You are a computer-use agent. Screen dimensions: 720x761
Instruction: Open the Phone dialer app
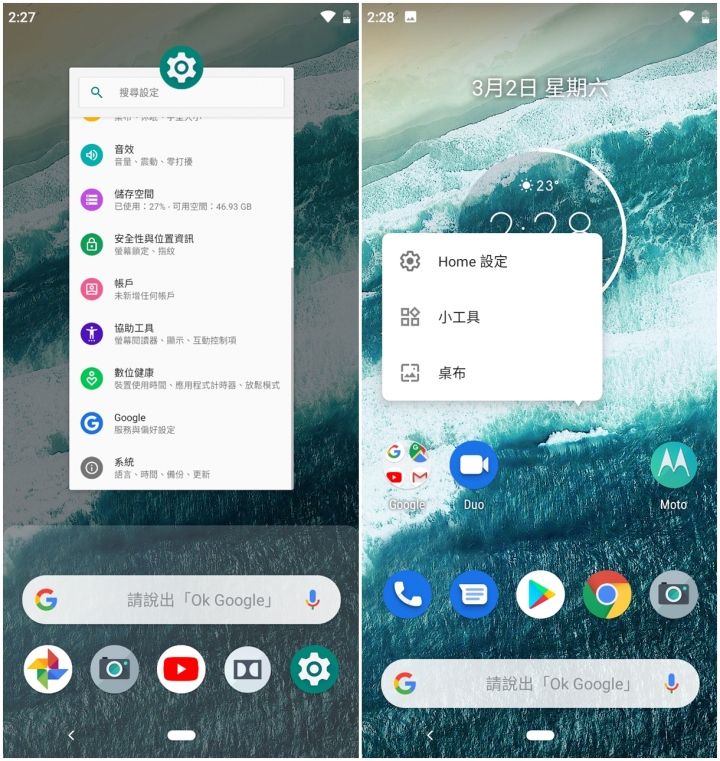[x=407, y=595]
